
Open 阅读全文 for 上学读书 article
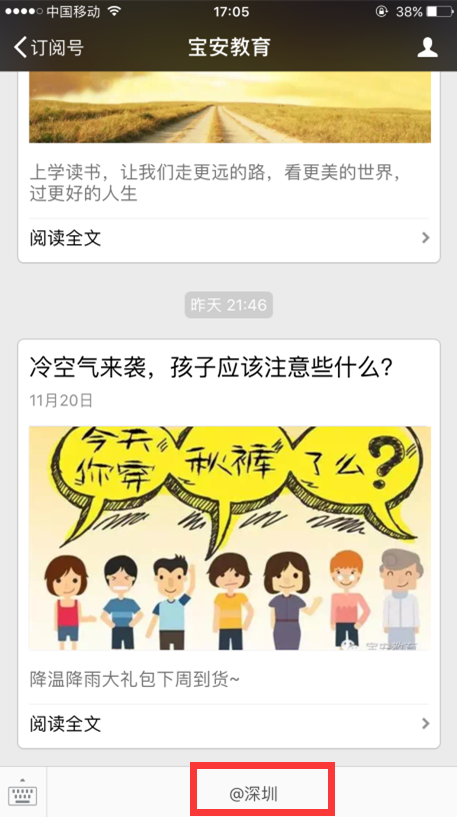[229, 239]
